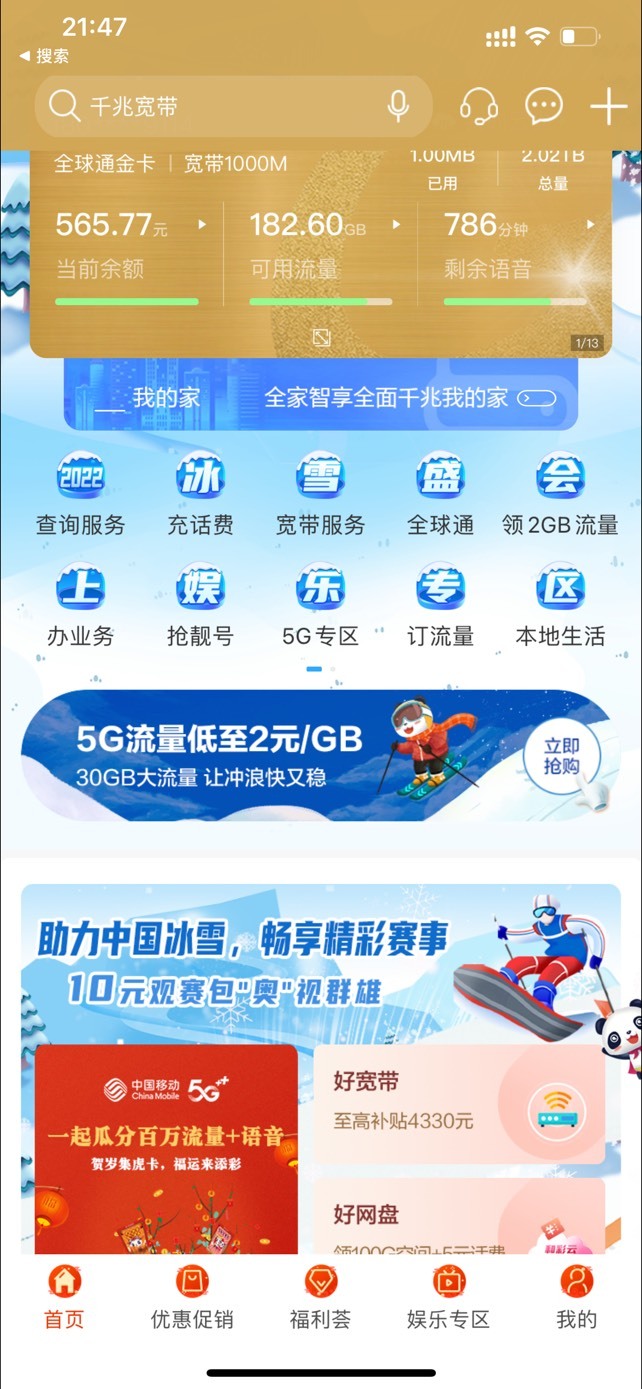Open customer service headset icon
The width and height of the screenshot is (642, 1389).
point(479,106)
